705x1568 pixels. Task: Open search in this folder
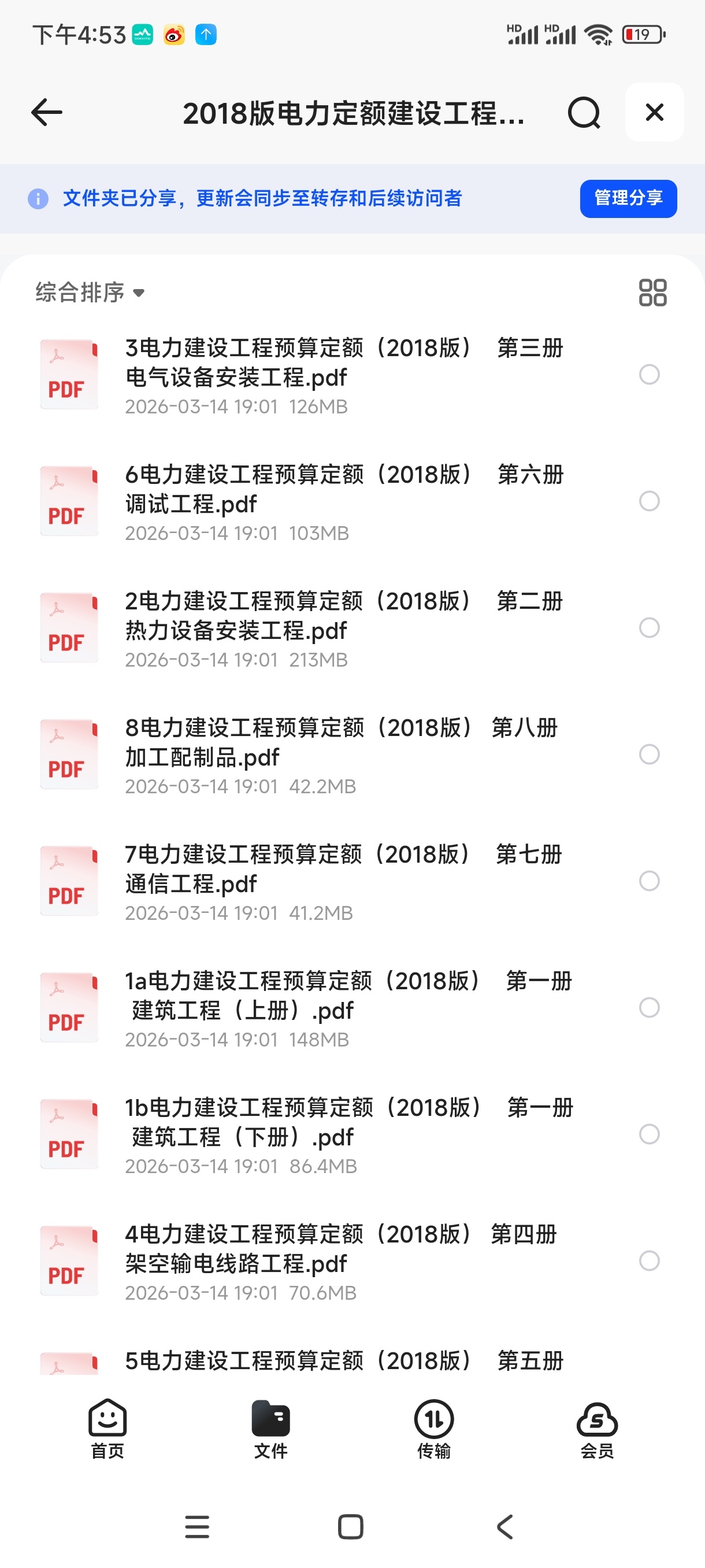[x=583, y=113]
